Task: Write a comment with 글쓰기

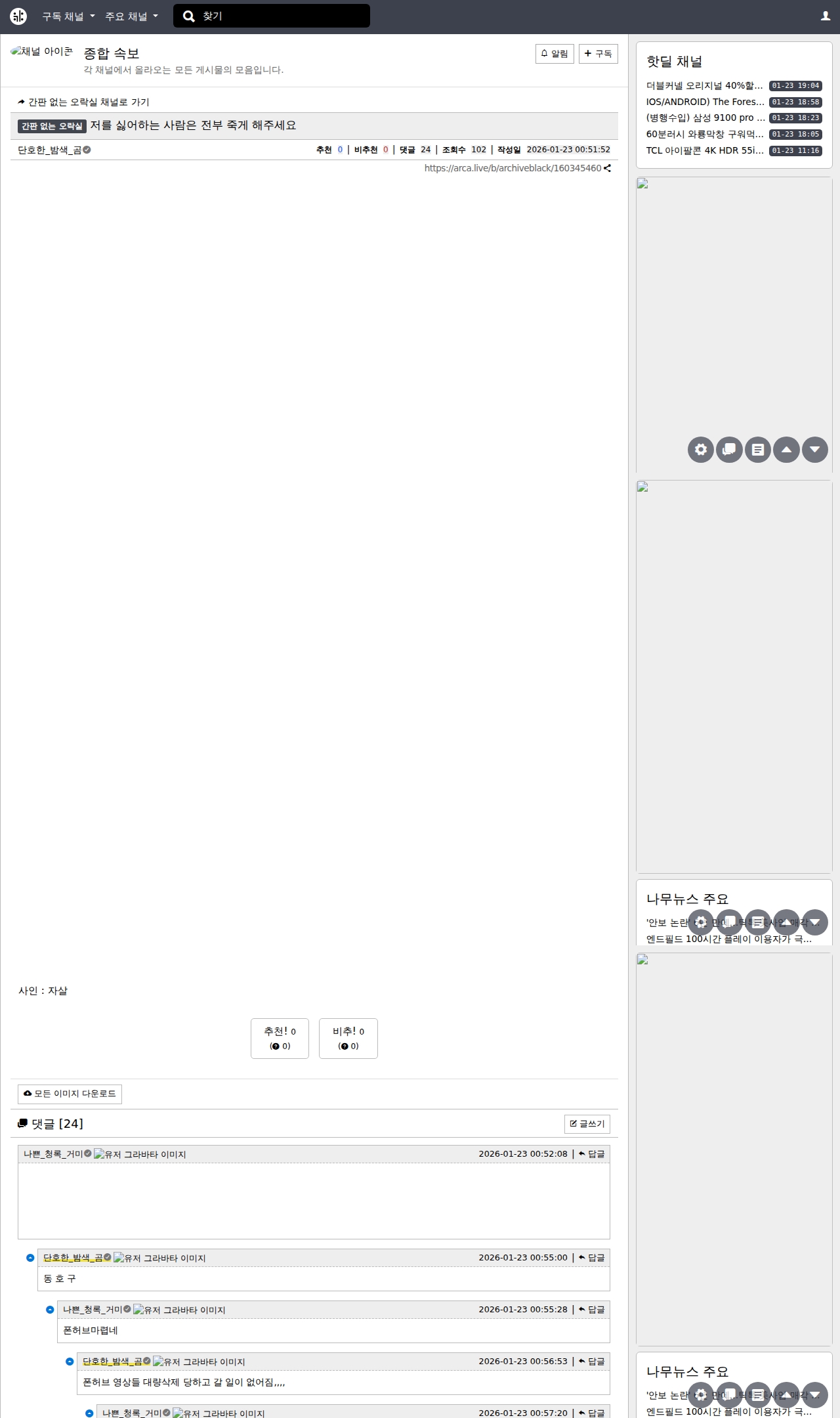Action: tap(587, 1124)
